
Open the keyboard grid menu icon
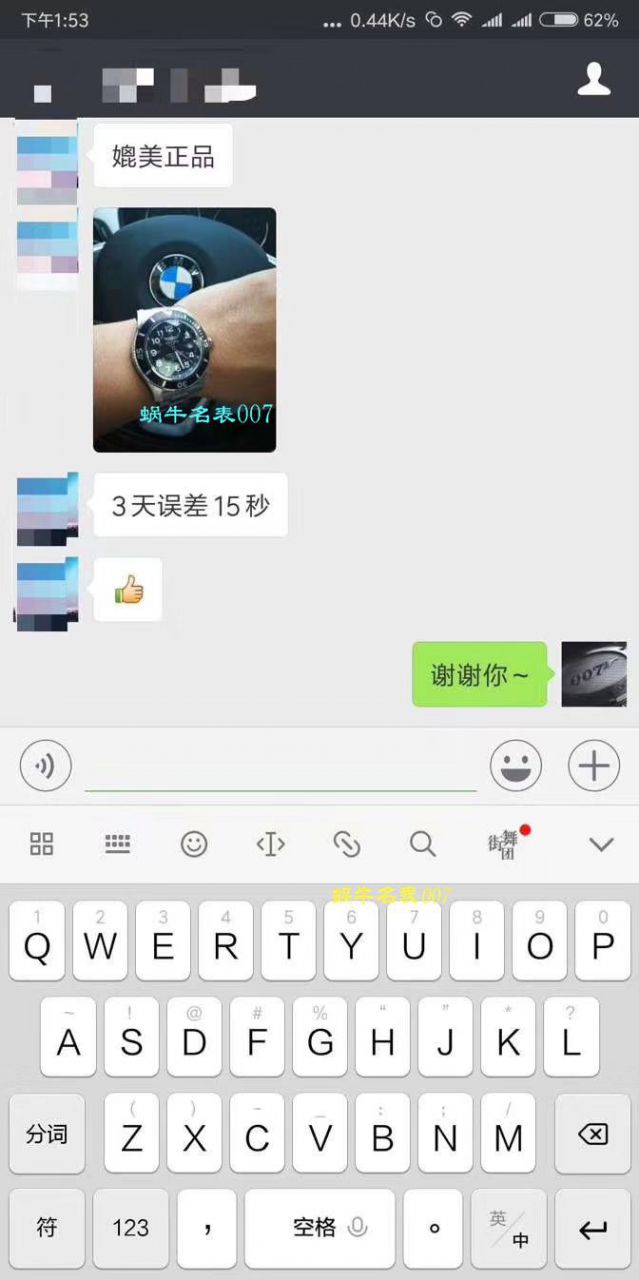click(x=42, y=844)
